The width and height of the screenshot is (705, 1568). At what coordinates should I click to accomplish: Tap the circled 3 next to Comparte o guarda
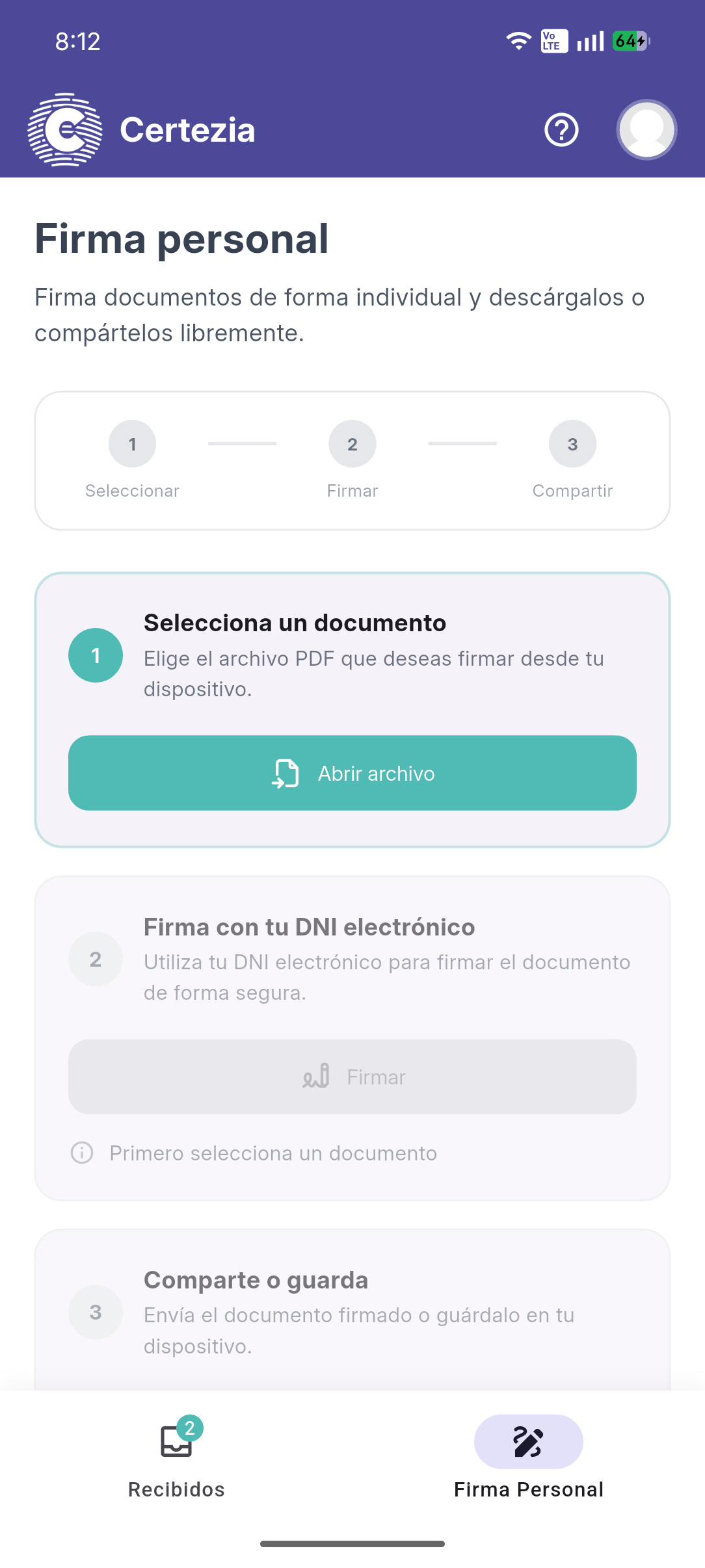(x=96, y=1312)
